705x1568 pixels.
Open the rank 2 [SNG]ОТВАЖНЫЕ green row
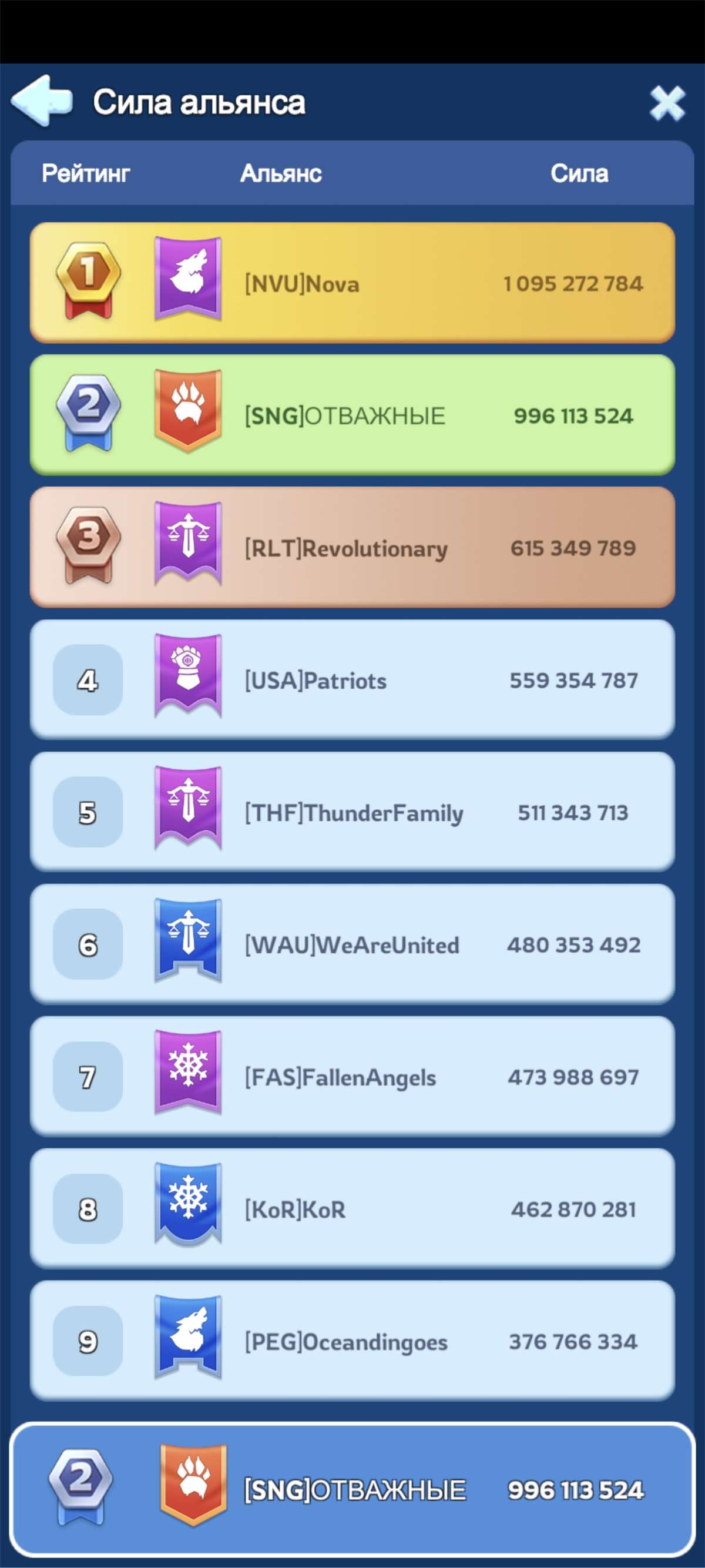click(x=352, y=415)
